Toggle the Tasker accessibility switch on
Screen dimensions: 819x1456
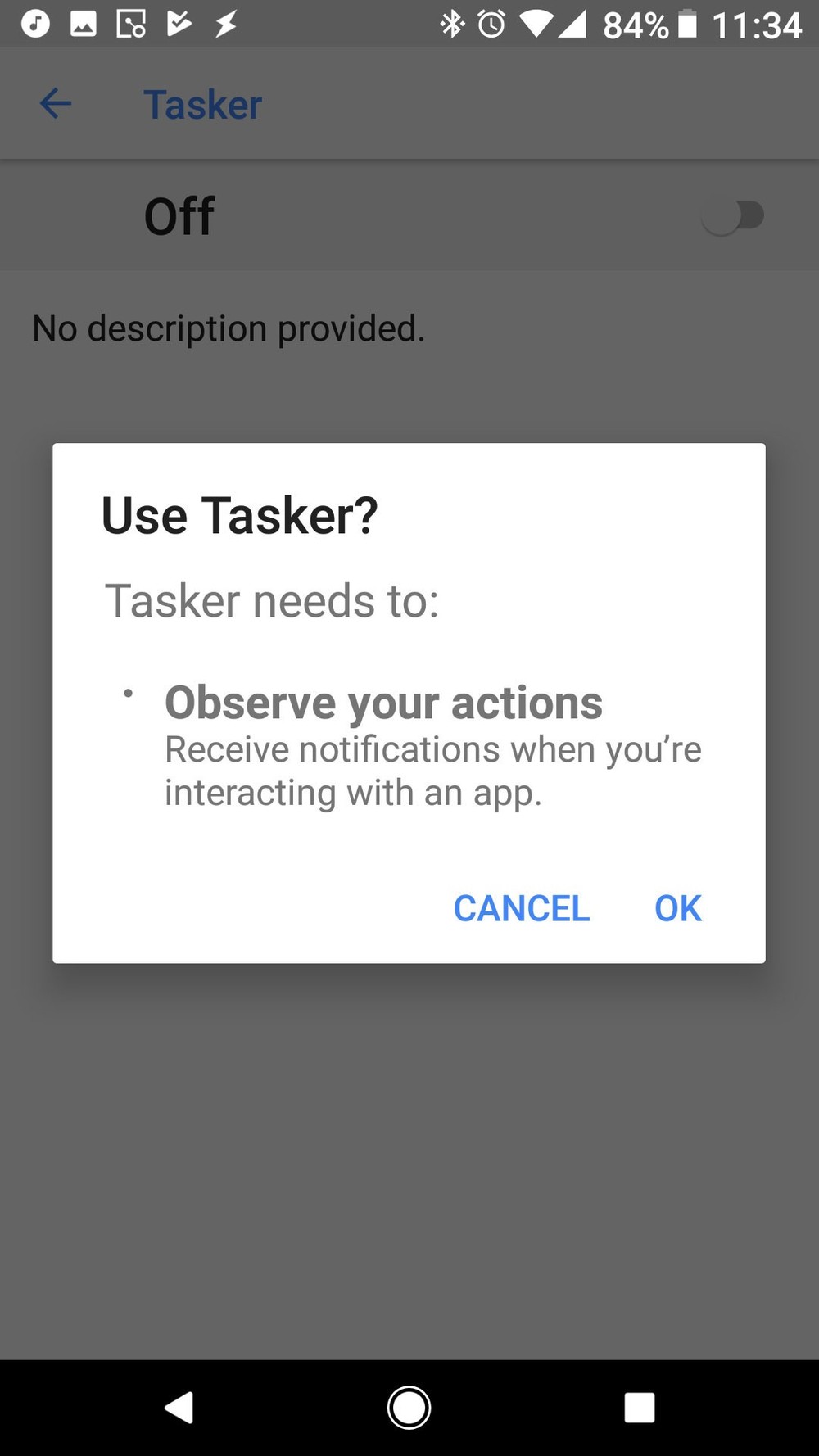(732, 216)
